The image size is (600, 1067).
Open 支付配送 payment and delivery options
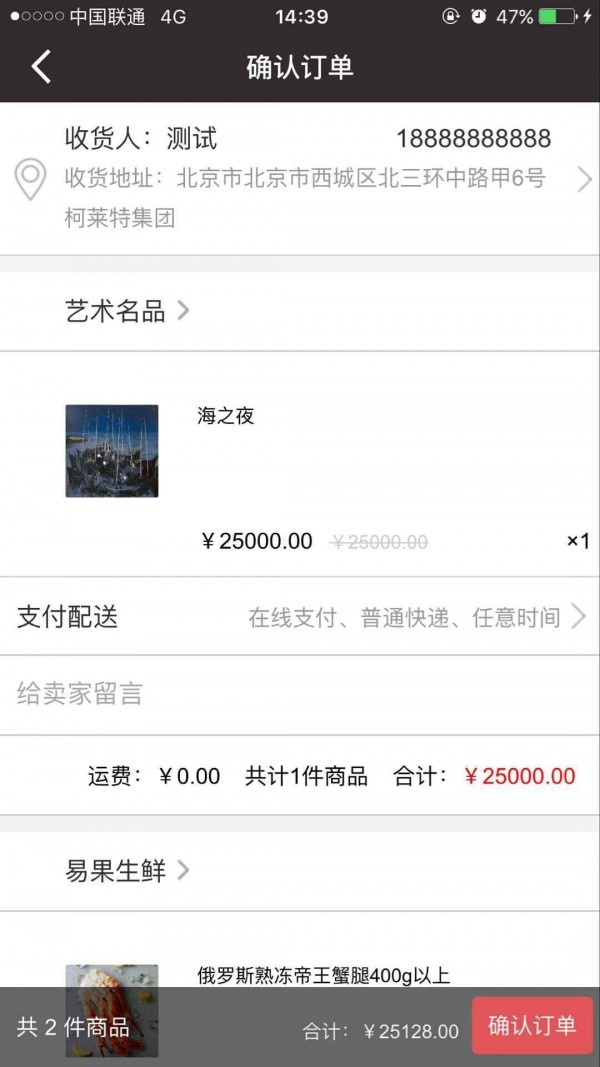[x=300, y=617]
